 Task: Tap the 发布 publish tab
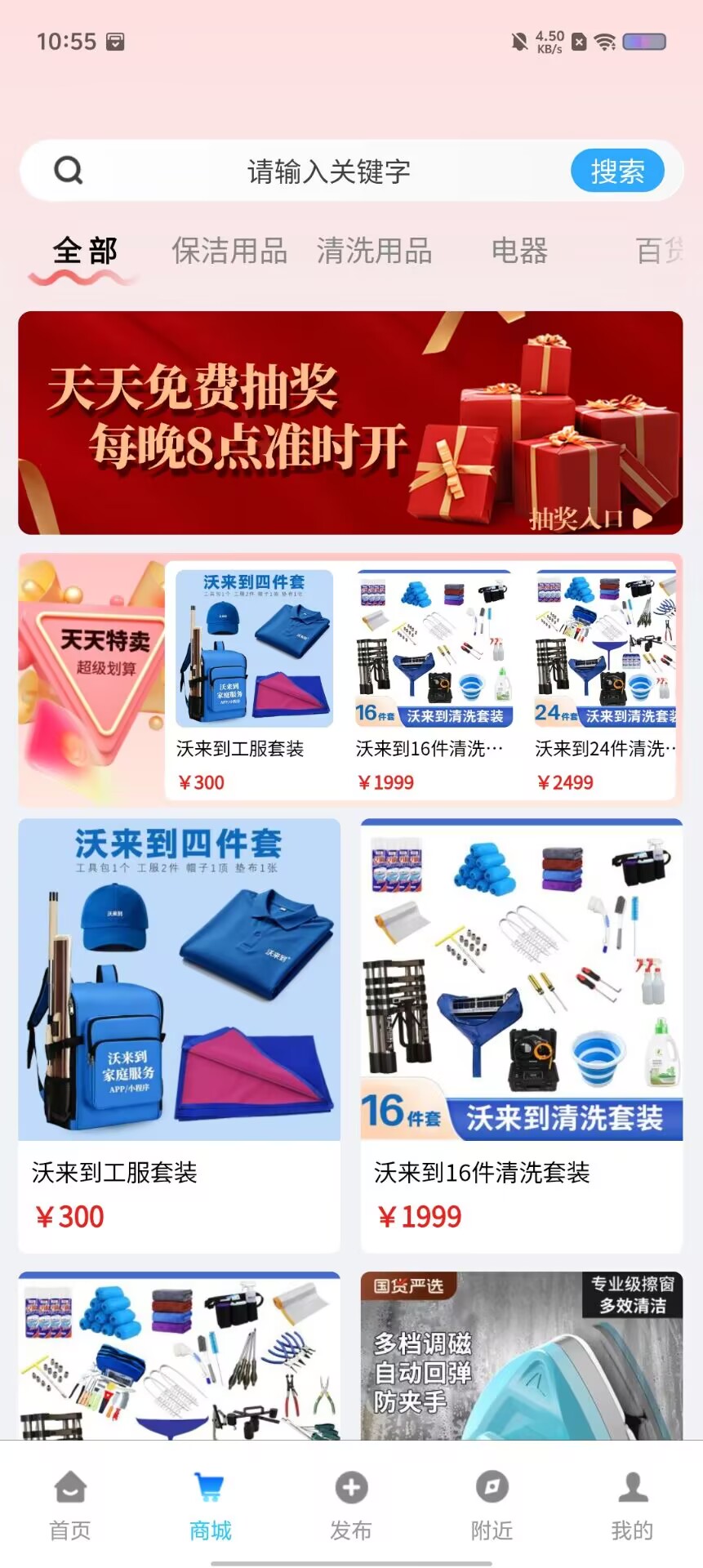(x=351, y=1505)
